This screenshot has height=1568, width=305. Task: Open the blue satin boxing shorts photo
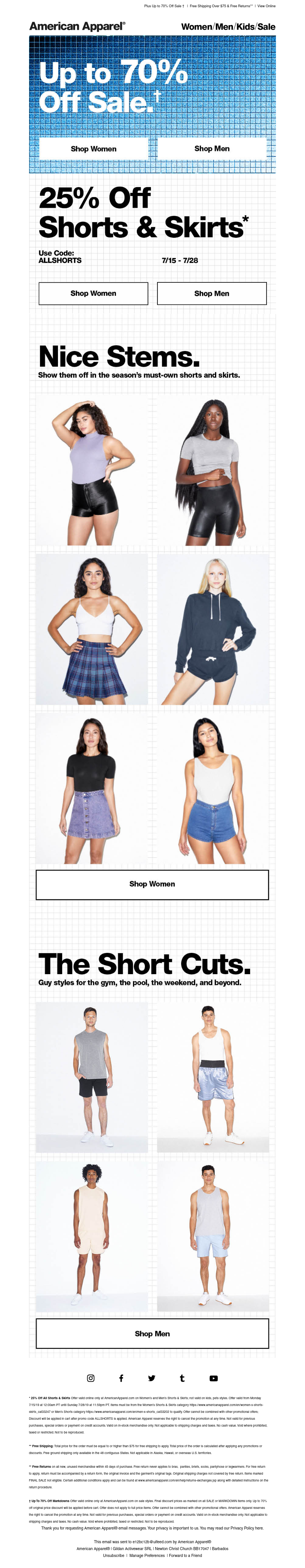tap(213, 1077)
